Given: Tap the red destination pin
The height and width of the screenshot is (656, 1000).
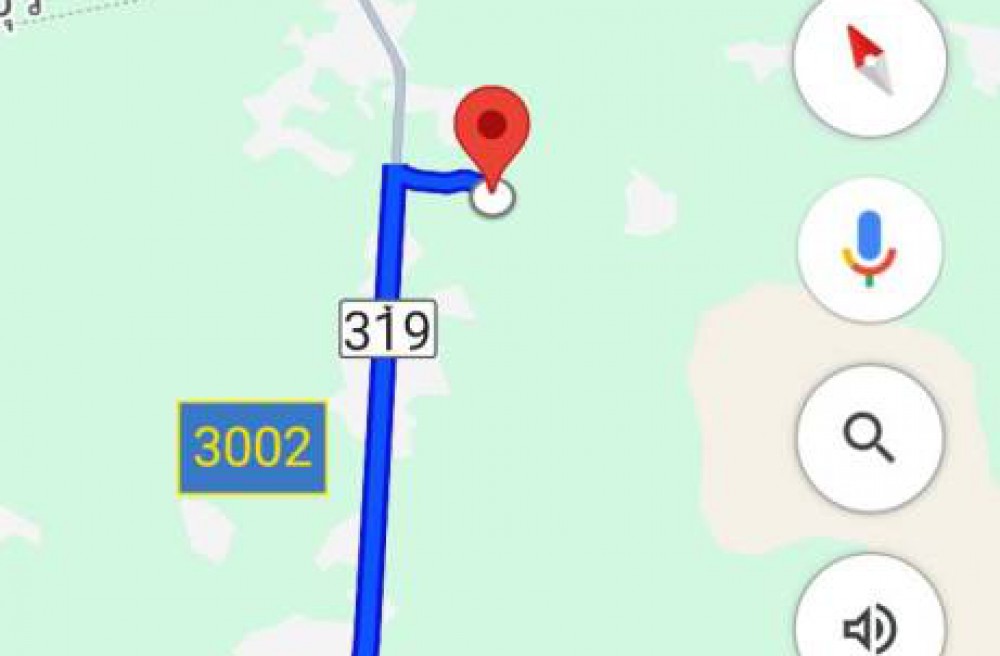Looking at the screenshot, I should (491, 132).
